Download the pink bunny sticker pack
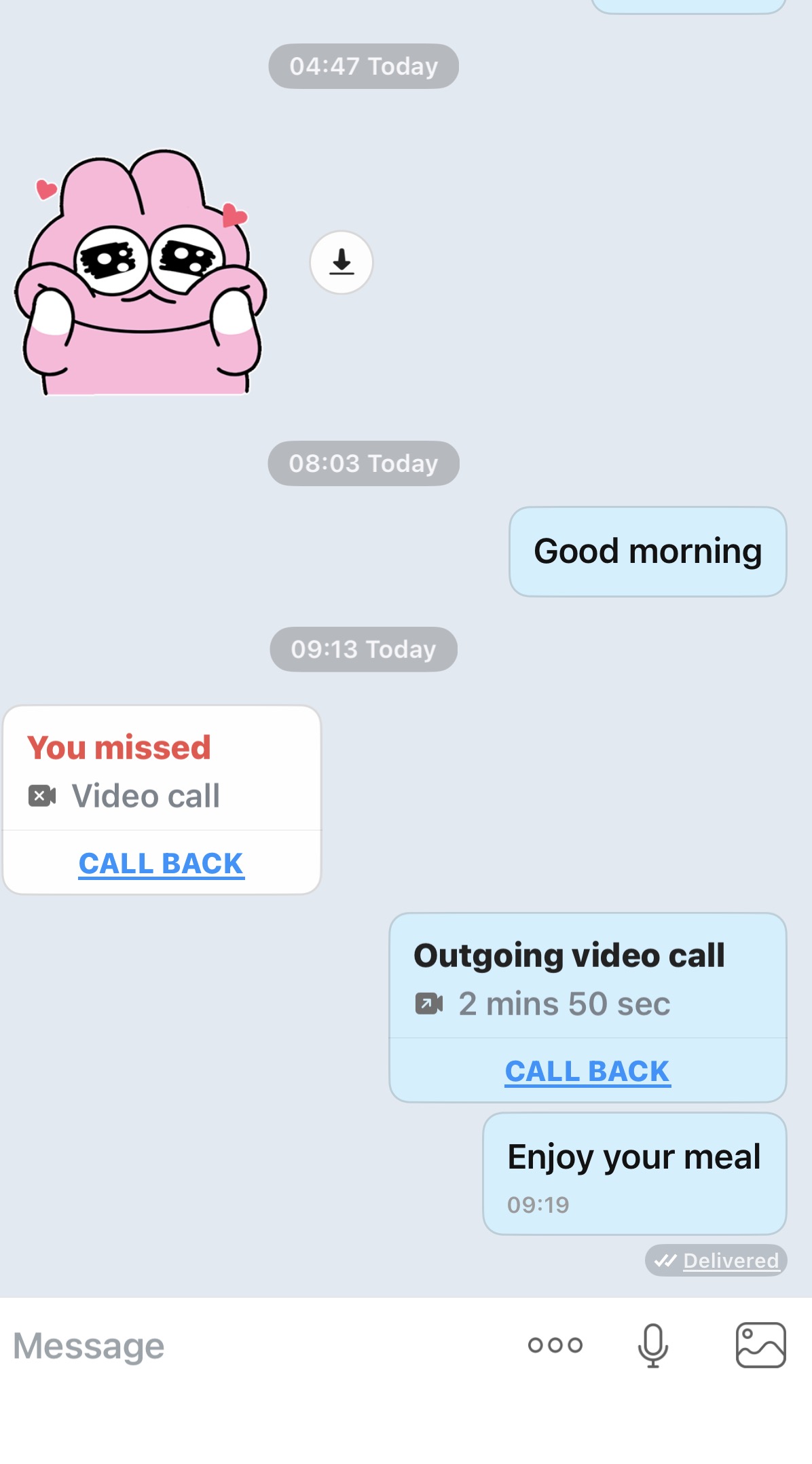 click(x=342, y=263)
